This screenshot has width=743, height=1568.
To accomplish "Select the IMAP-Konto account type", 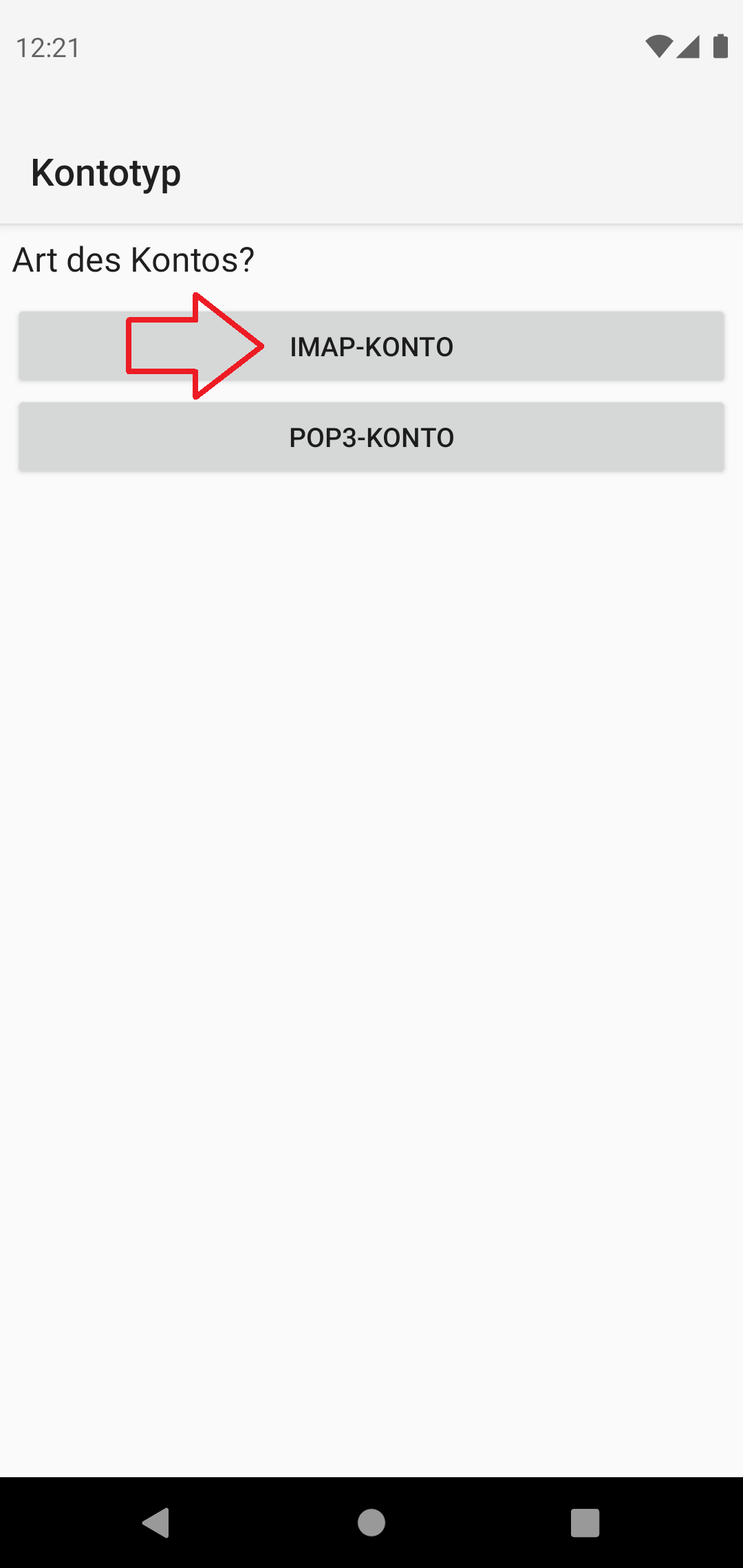I will pos(371,346).
